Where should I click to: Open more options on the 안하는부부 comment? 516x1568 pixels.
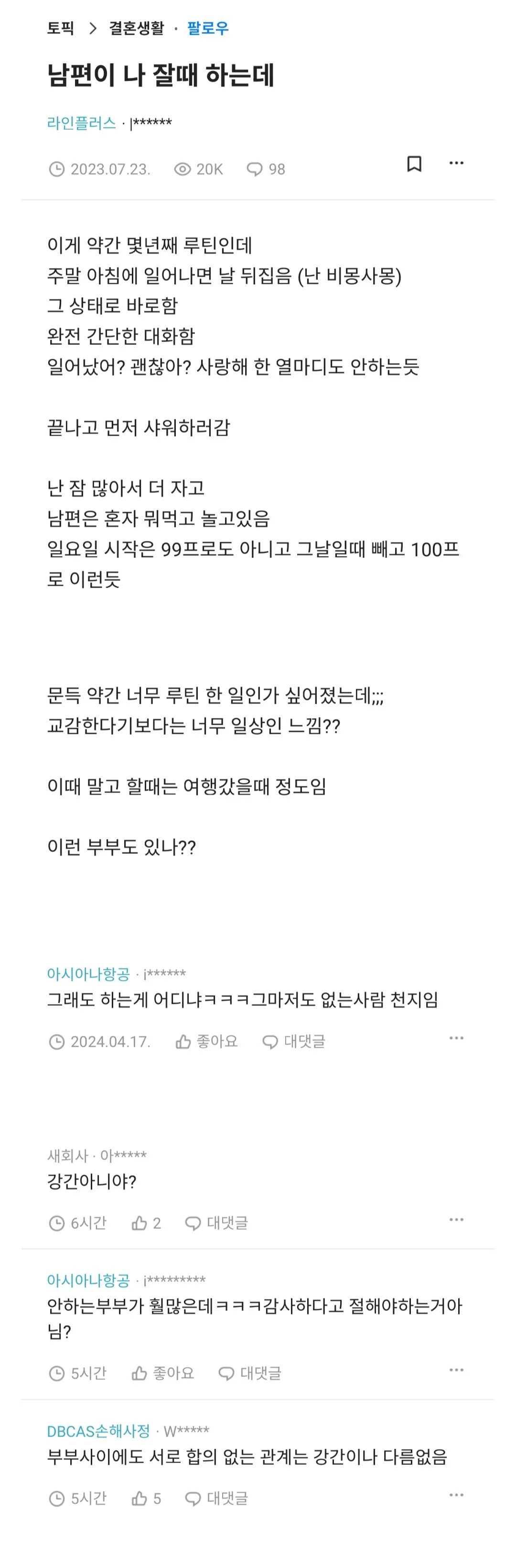point(456,1370)
